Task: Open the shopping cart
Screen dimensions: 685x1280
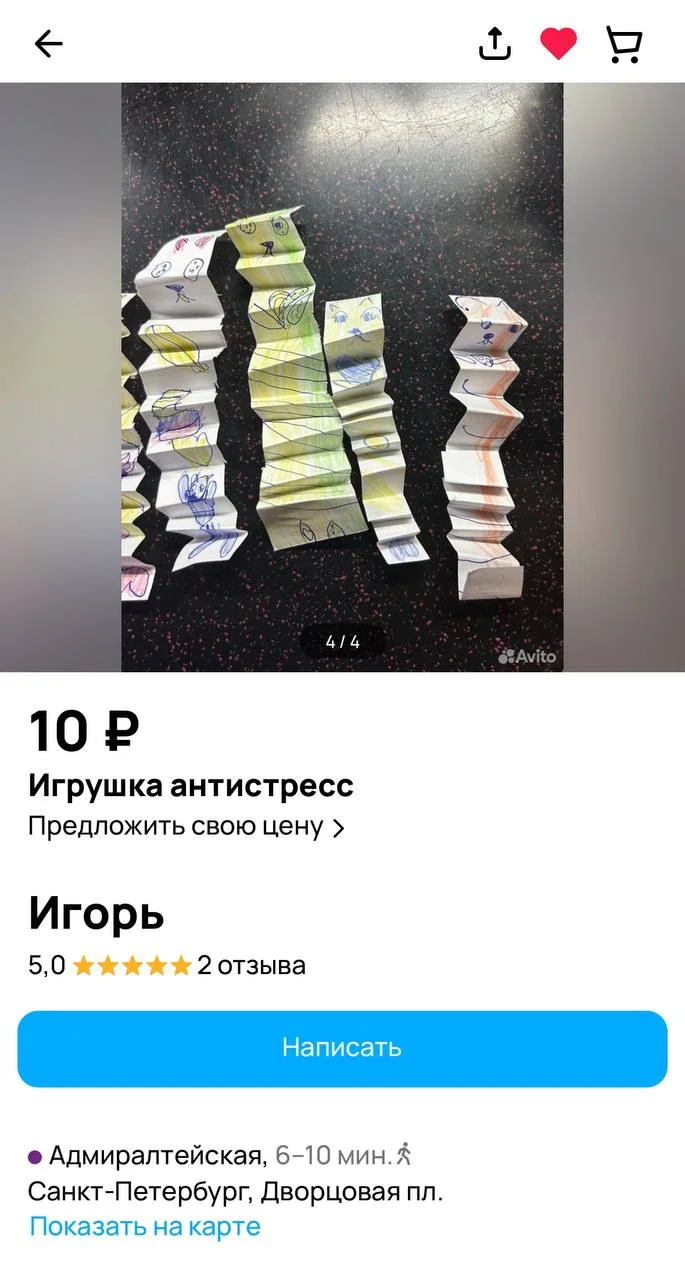Action: point(624,43)
